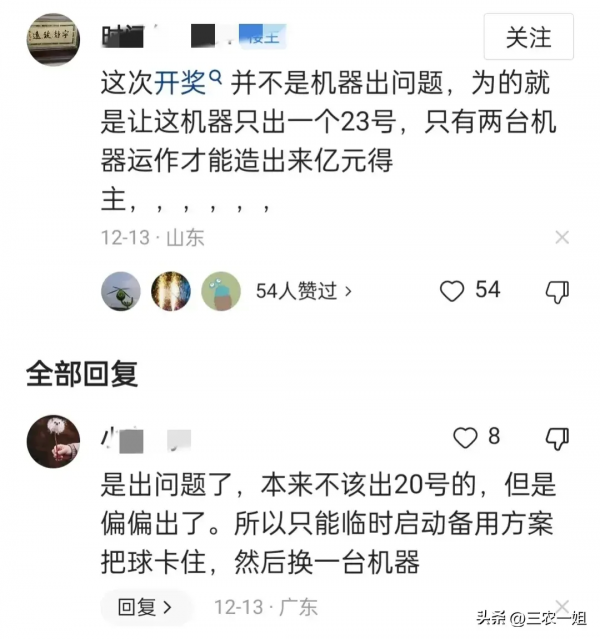Tap 回复 under the 广东 reply
This screenshot has height=639, width=600.
coord(145,606)
